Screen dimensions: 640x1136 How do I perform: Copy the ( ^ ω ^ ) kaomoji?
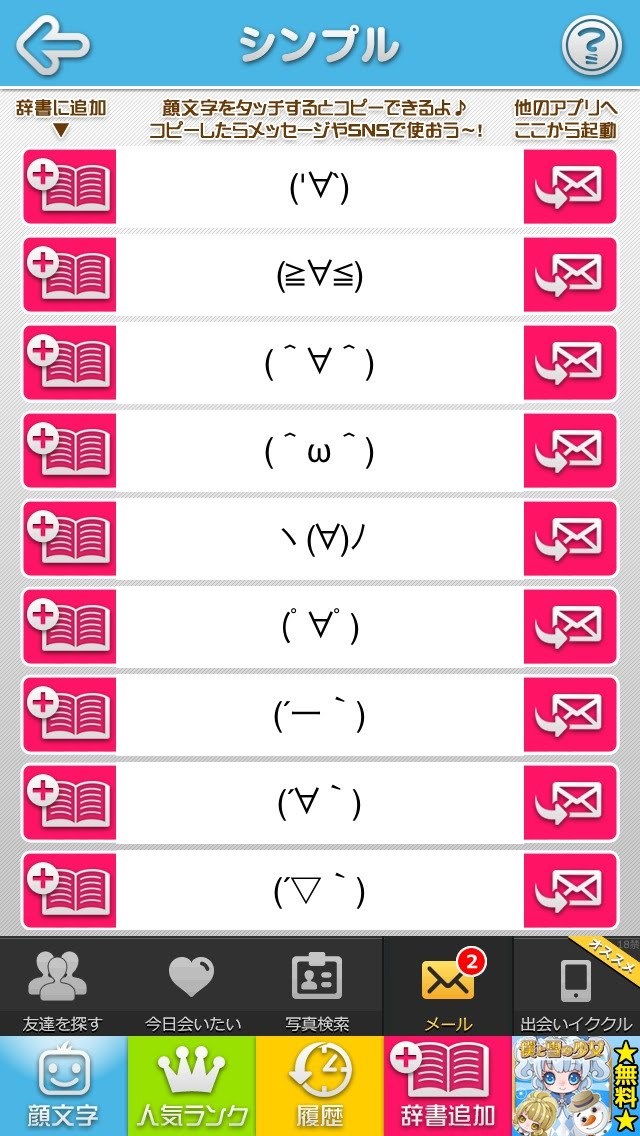(x=319, y=451)
